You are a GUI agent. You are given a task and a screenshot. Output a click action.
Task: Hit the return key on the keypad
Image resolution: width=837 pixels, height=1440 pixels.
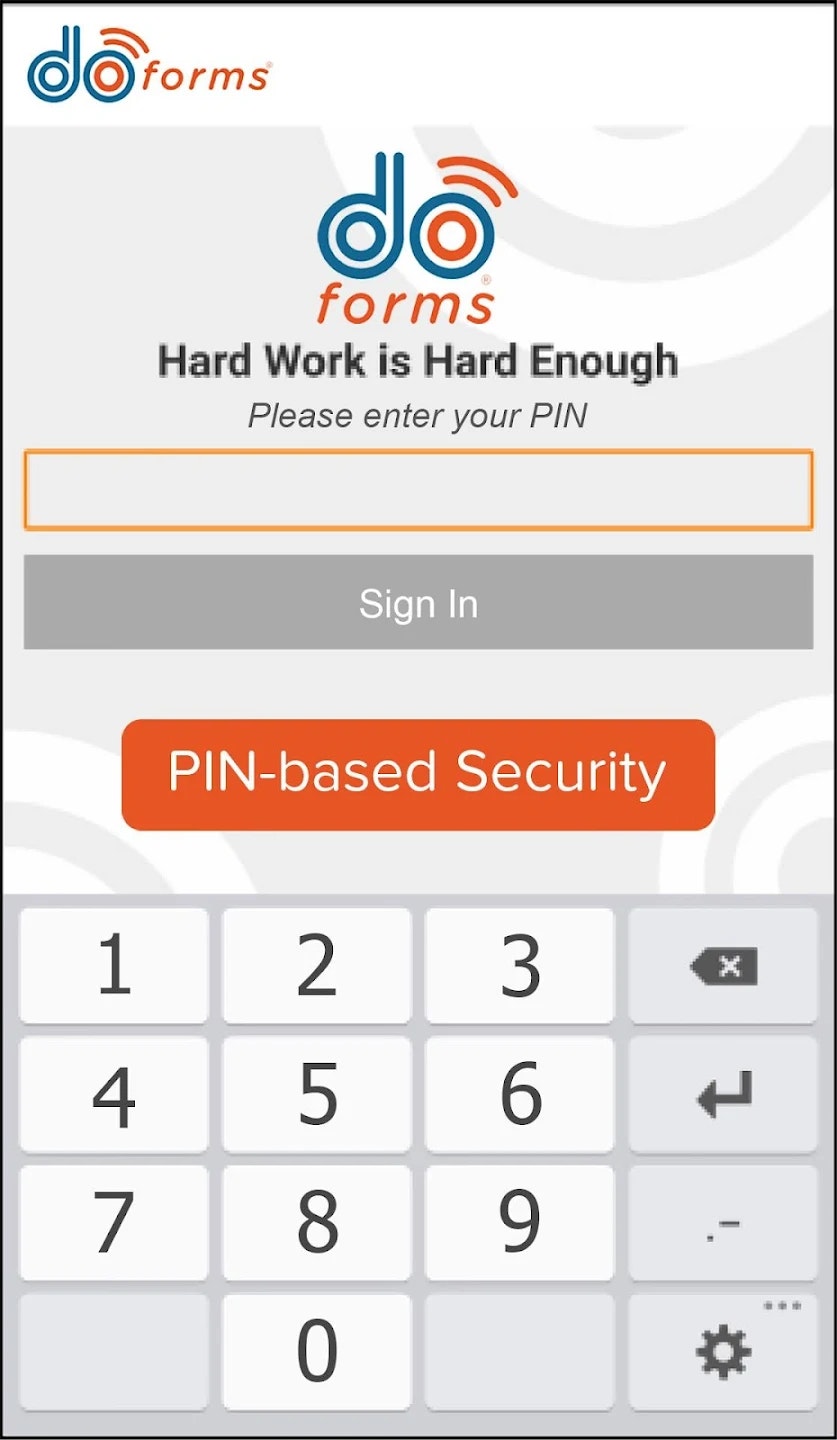coord(723,1095)
